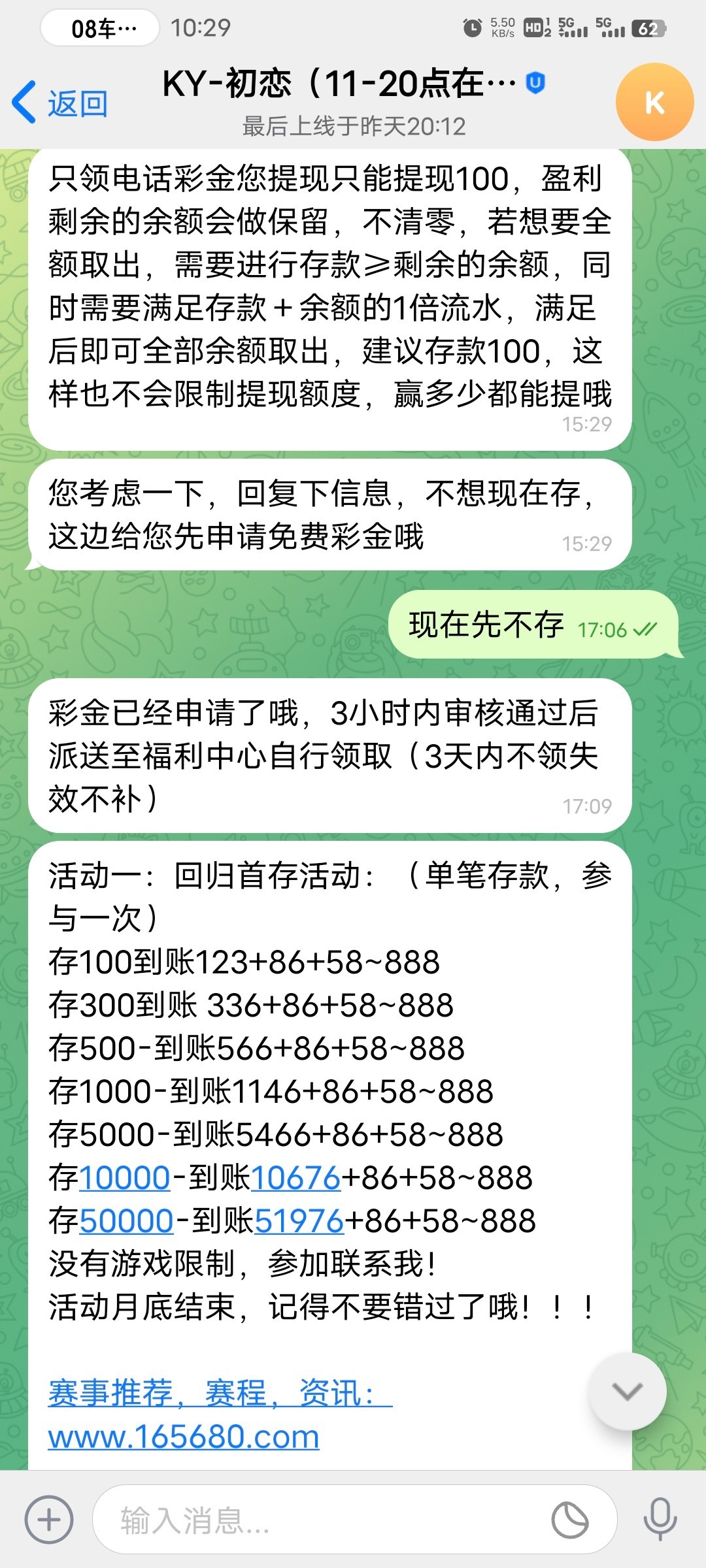
Task: Tap the underlined 50000 deposit amount
Action: pyautogui.click(x=127, y=1221)
